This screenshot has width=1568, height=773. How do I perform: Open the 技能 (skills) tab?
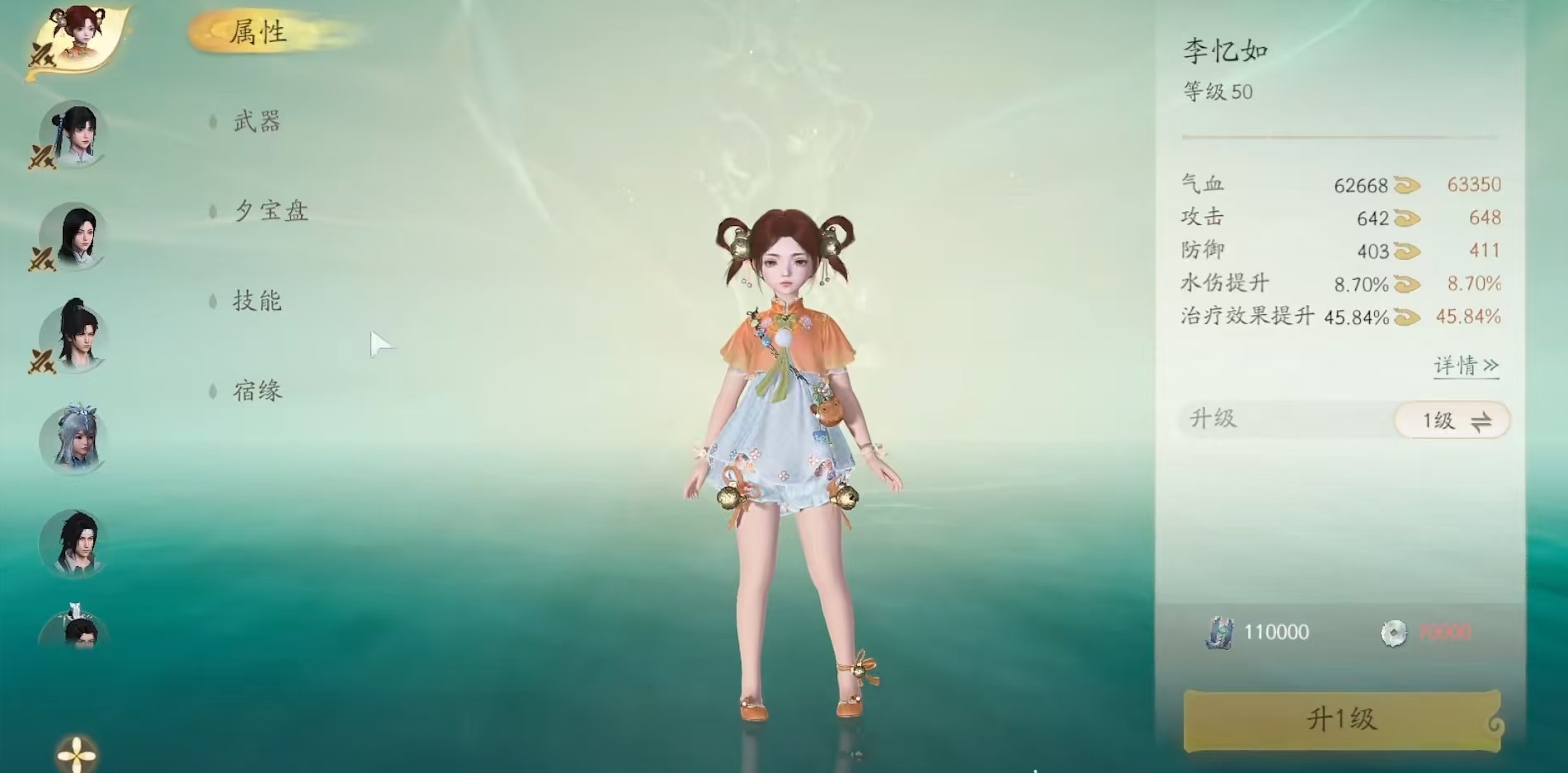pyautogui.click(x=257, y=301)
